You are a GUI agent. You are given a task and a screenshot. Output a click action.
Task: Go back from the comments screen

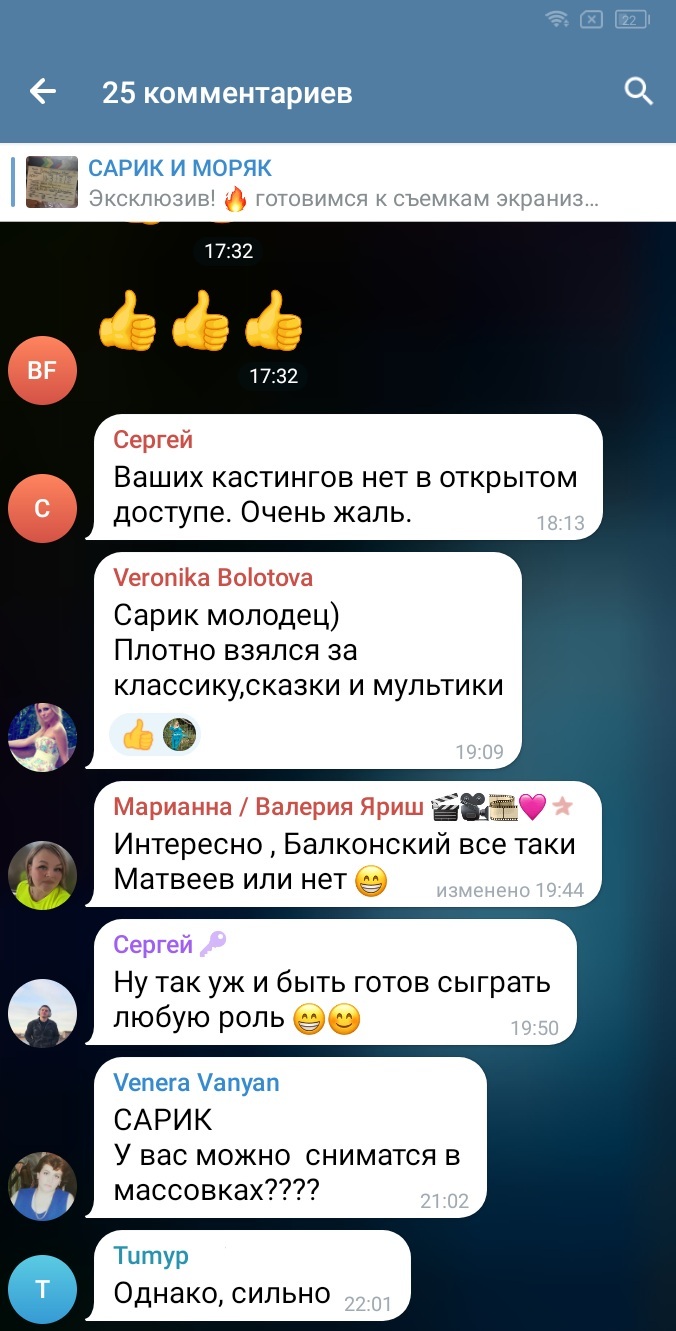(43, 92)
